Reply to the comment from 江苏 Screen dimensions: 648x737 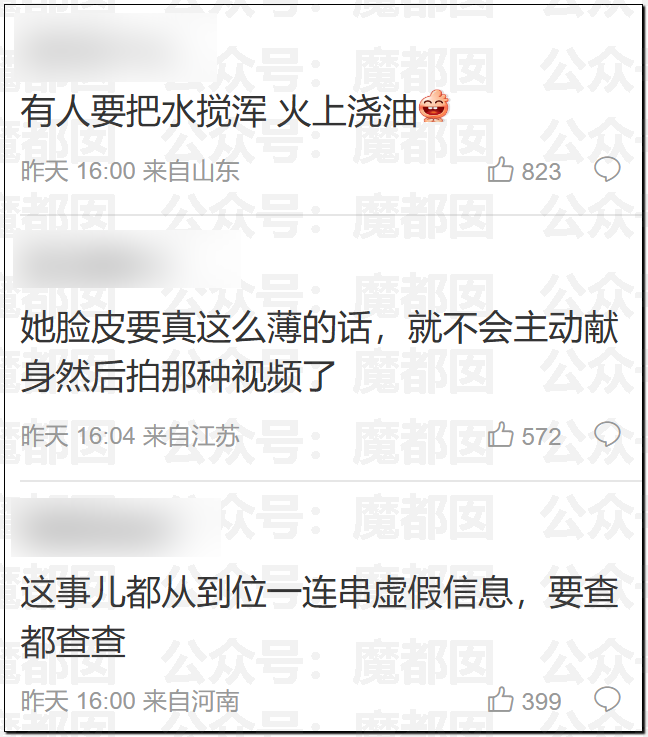point(607,435)
